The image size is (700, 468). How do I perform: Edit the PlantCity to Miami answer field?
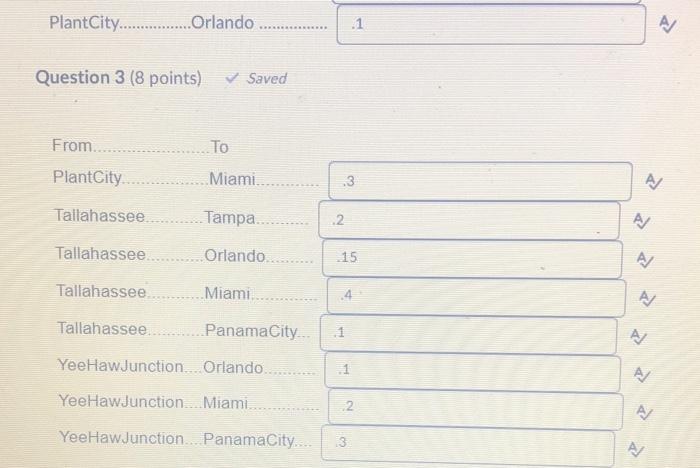[482, 181]
